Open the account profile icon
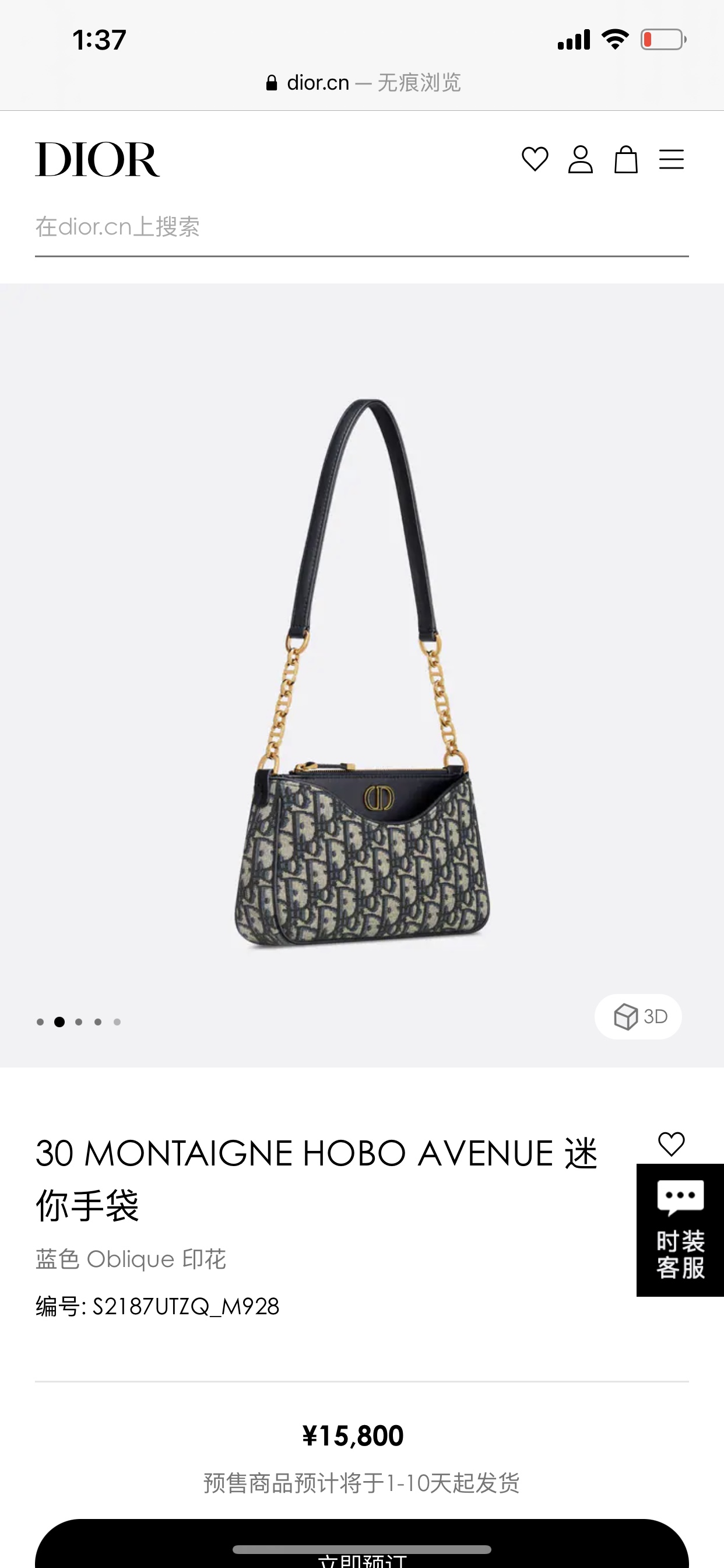Screen dimensions: 724x1568 pyautogui.click(x=581, y=159)
